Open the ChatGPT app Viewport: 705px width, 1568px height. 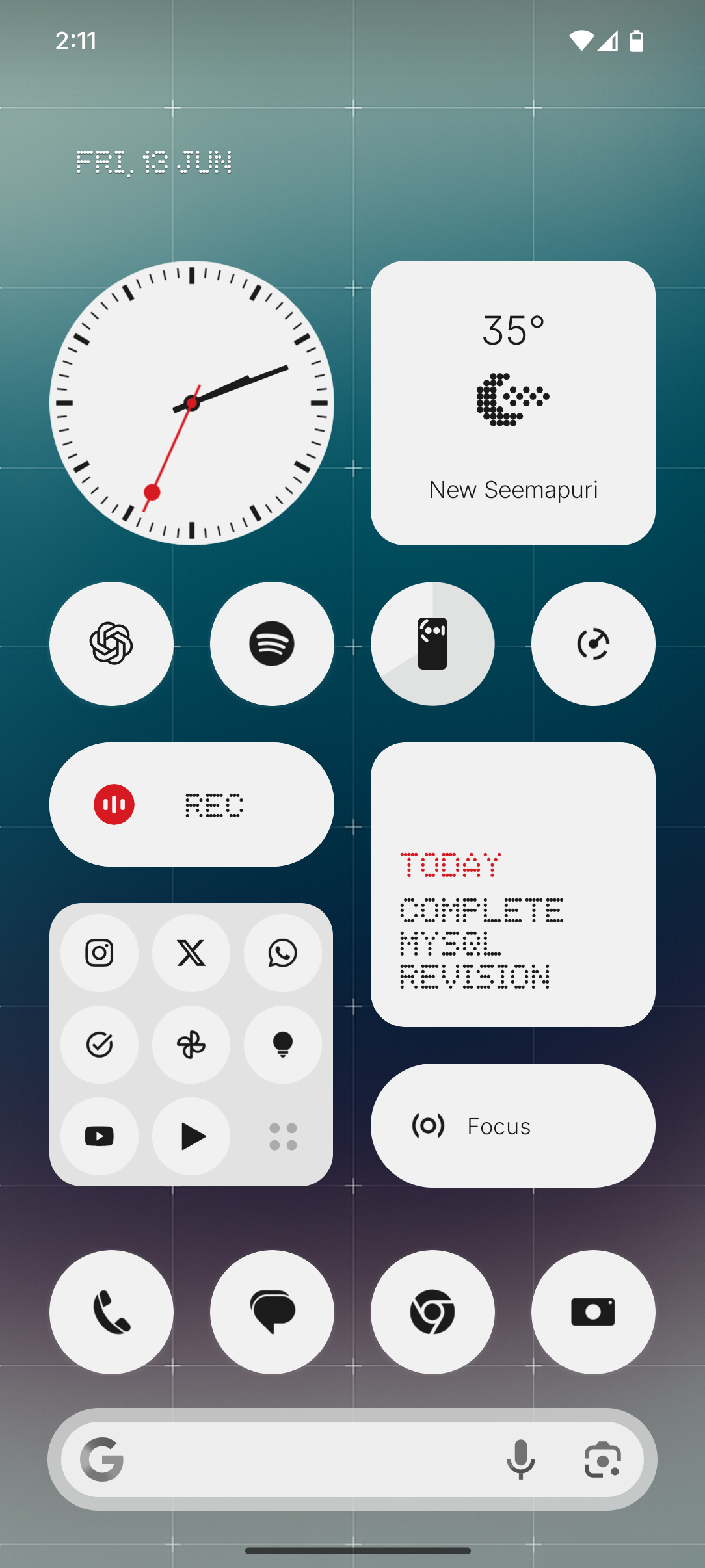(111, 644)
